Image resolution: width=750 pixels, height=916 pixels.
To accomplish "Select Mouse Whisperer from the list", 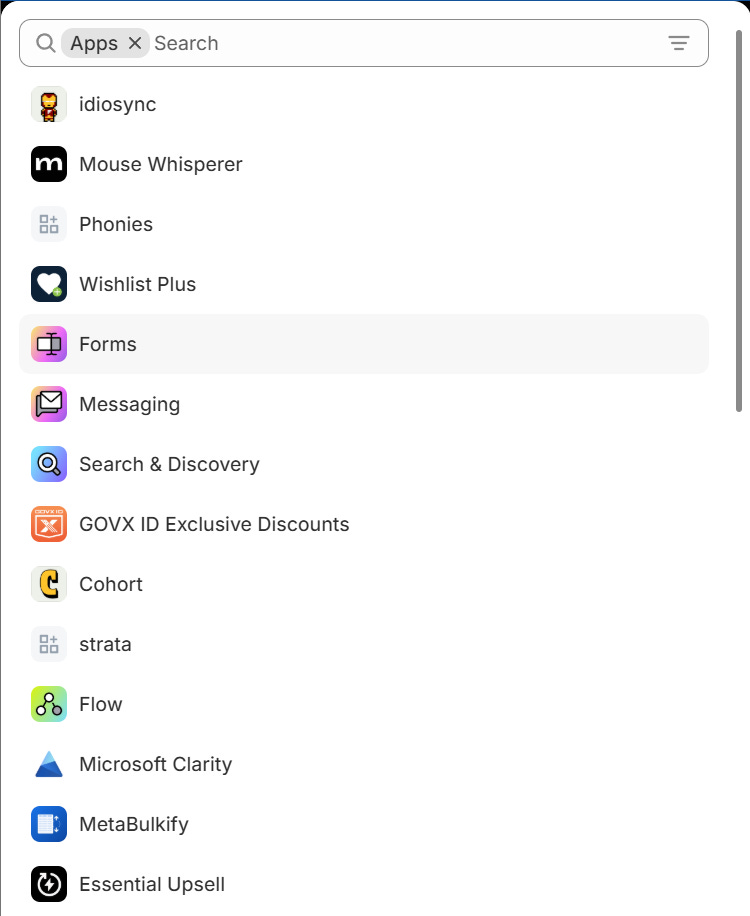I will pyautogui.click(x=364, y=164).
